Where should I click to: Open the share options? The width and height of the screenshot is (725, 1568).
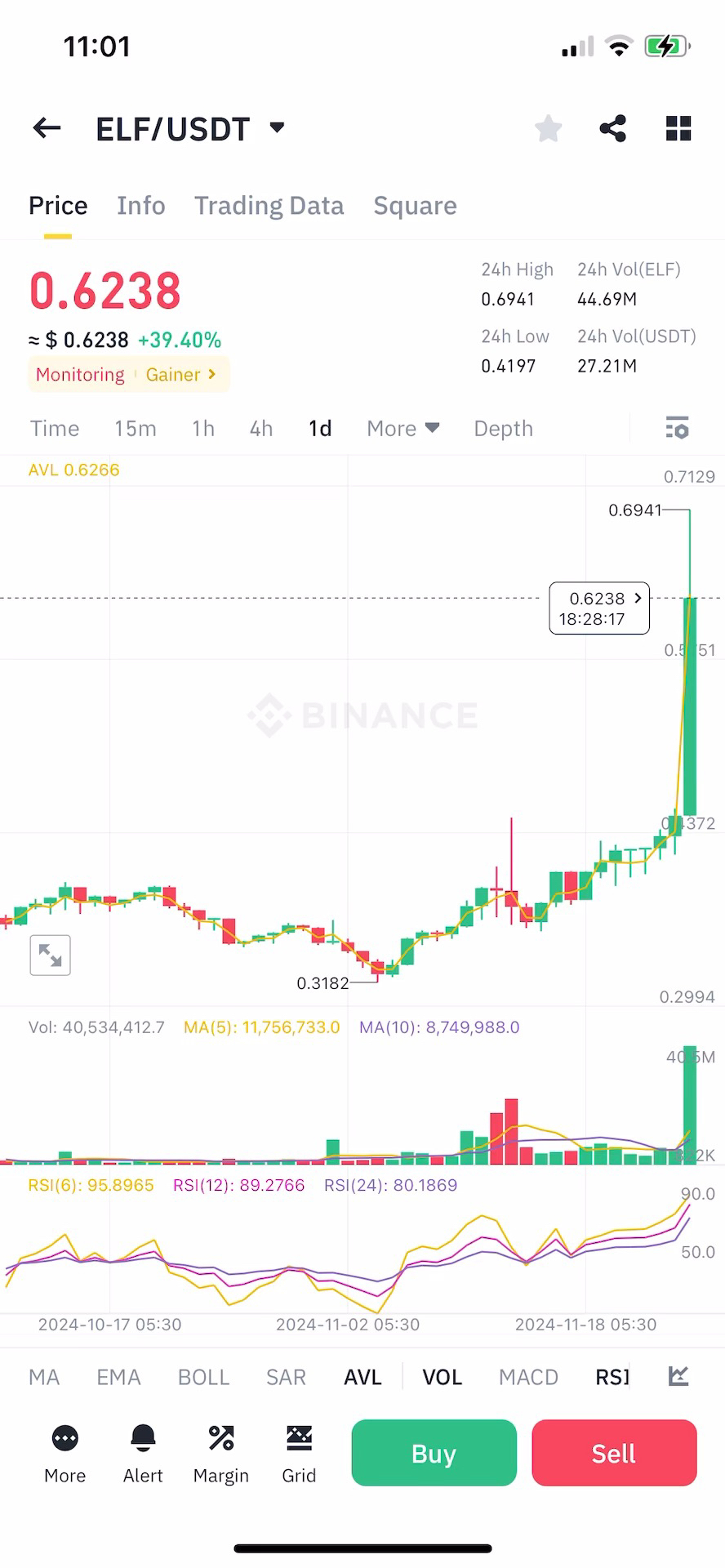(612, 128)
